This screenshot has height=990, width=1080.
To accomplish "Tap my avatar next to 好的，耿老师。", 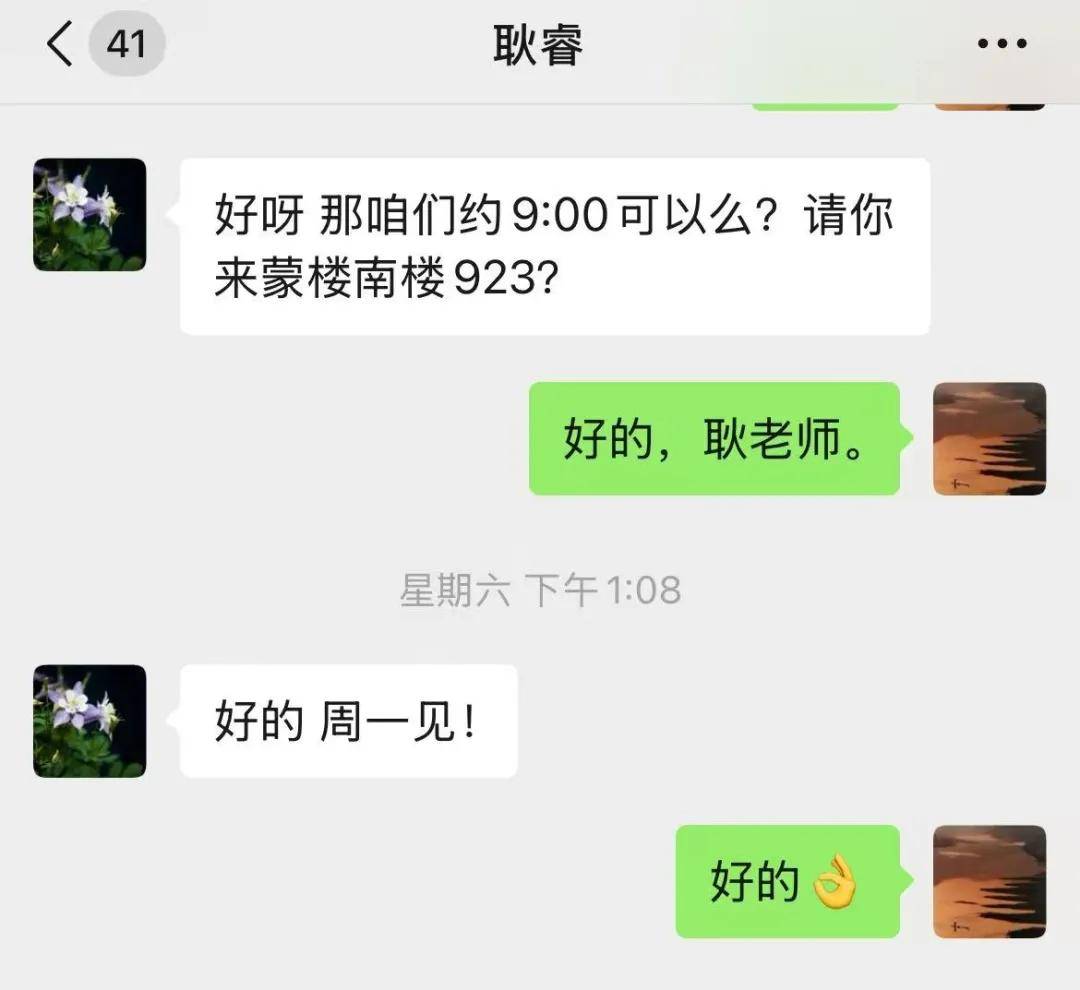I will [x=989, y=439].
